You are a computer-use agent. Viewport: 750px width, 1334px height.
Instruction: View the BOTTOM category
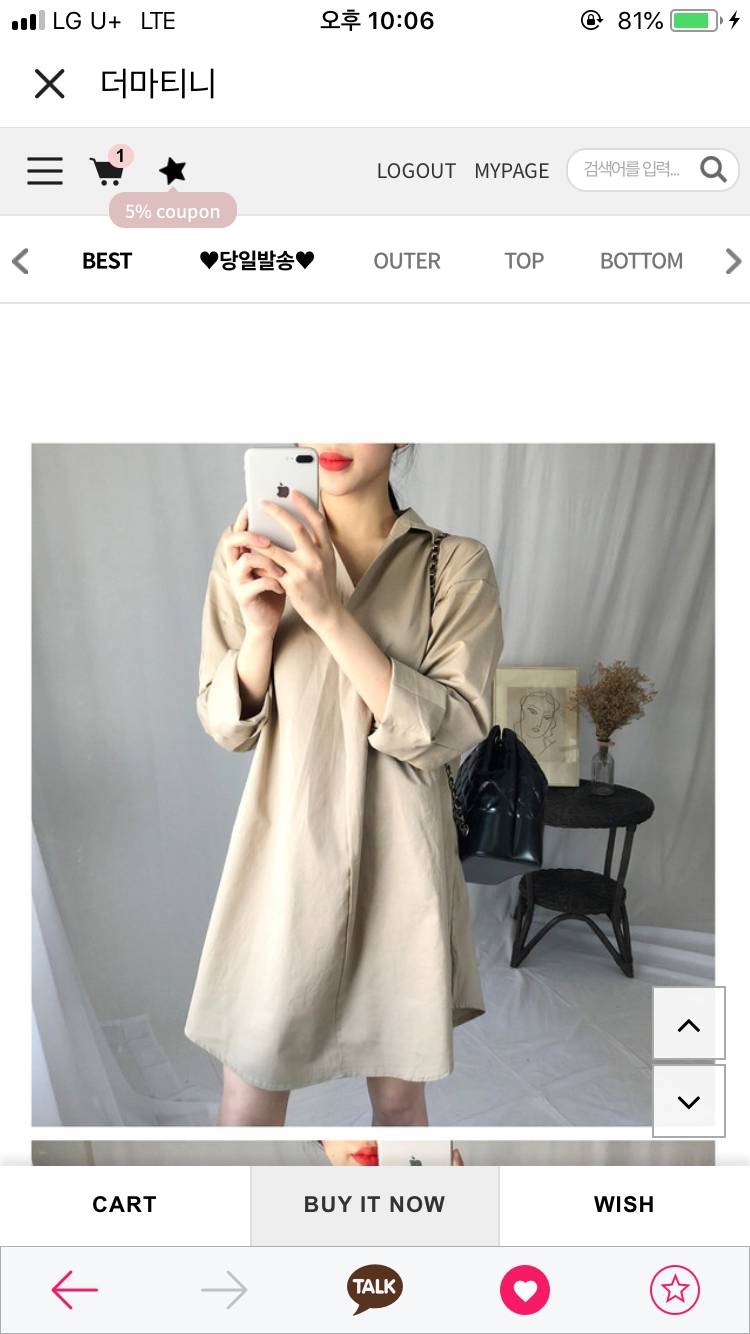(x=641, y=261)
